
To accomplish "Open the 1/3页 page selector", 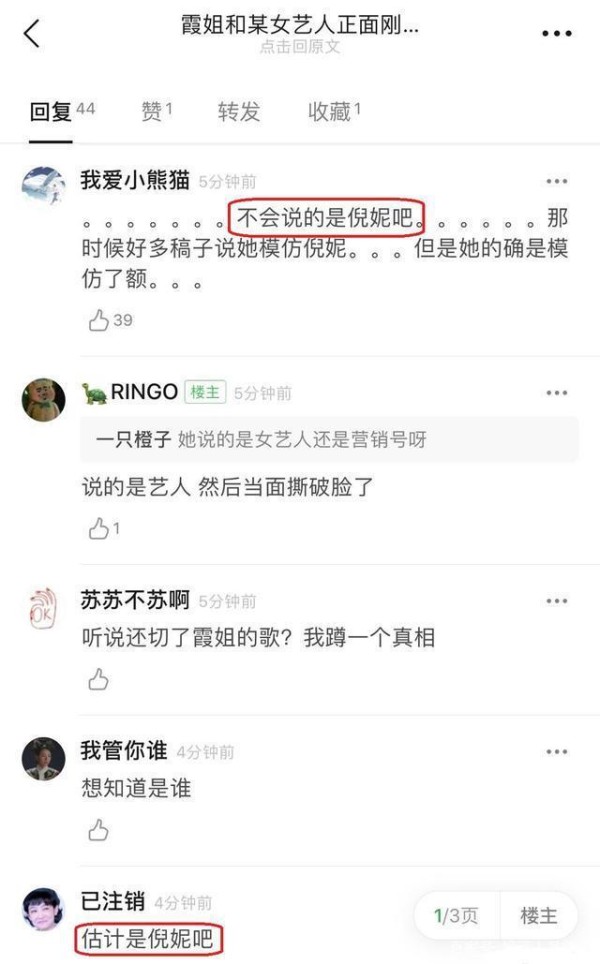I will 456,915.
